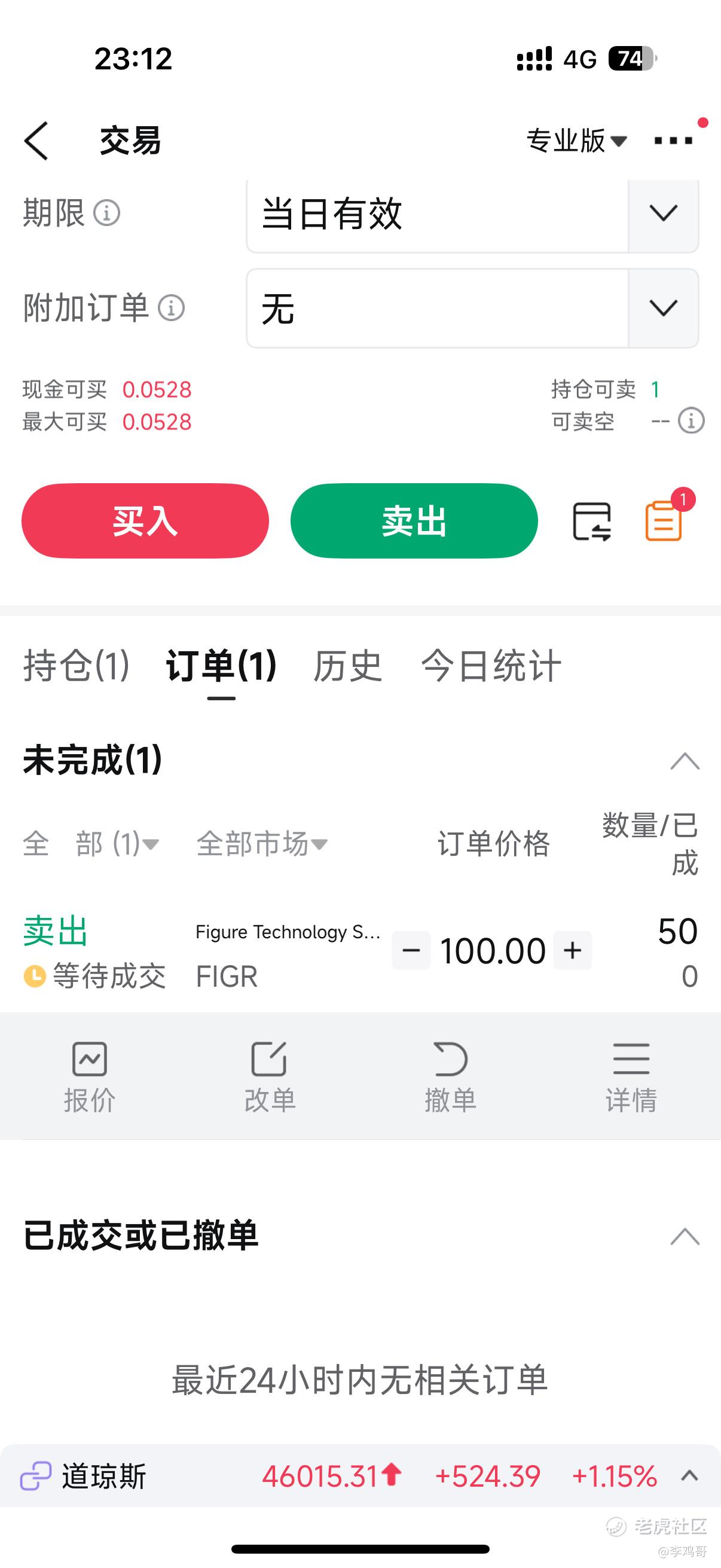This screenshot has height=1568, width=721.
Task: Tap 撤单 to cancel the order
Action: (x=450, y=1076)
